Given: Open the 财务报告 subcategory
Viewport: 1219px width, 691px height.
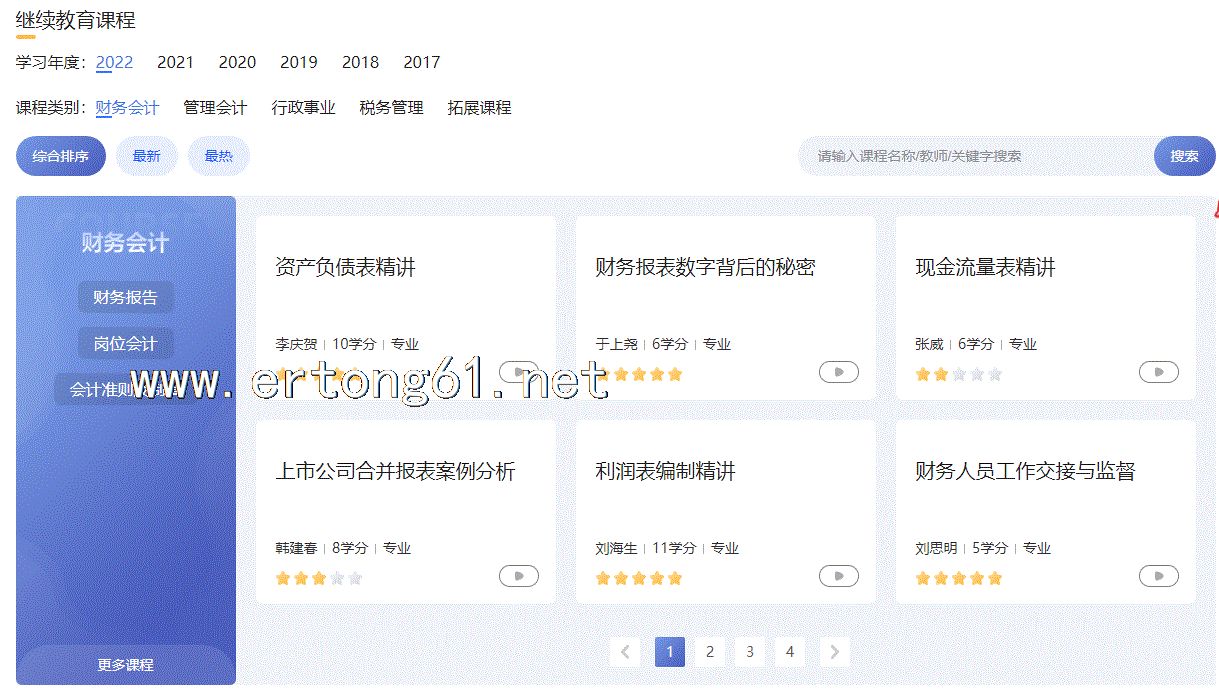Looking at the screenshot, I should tap(125, 297).
